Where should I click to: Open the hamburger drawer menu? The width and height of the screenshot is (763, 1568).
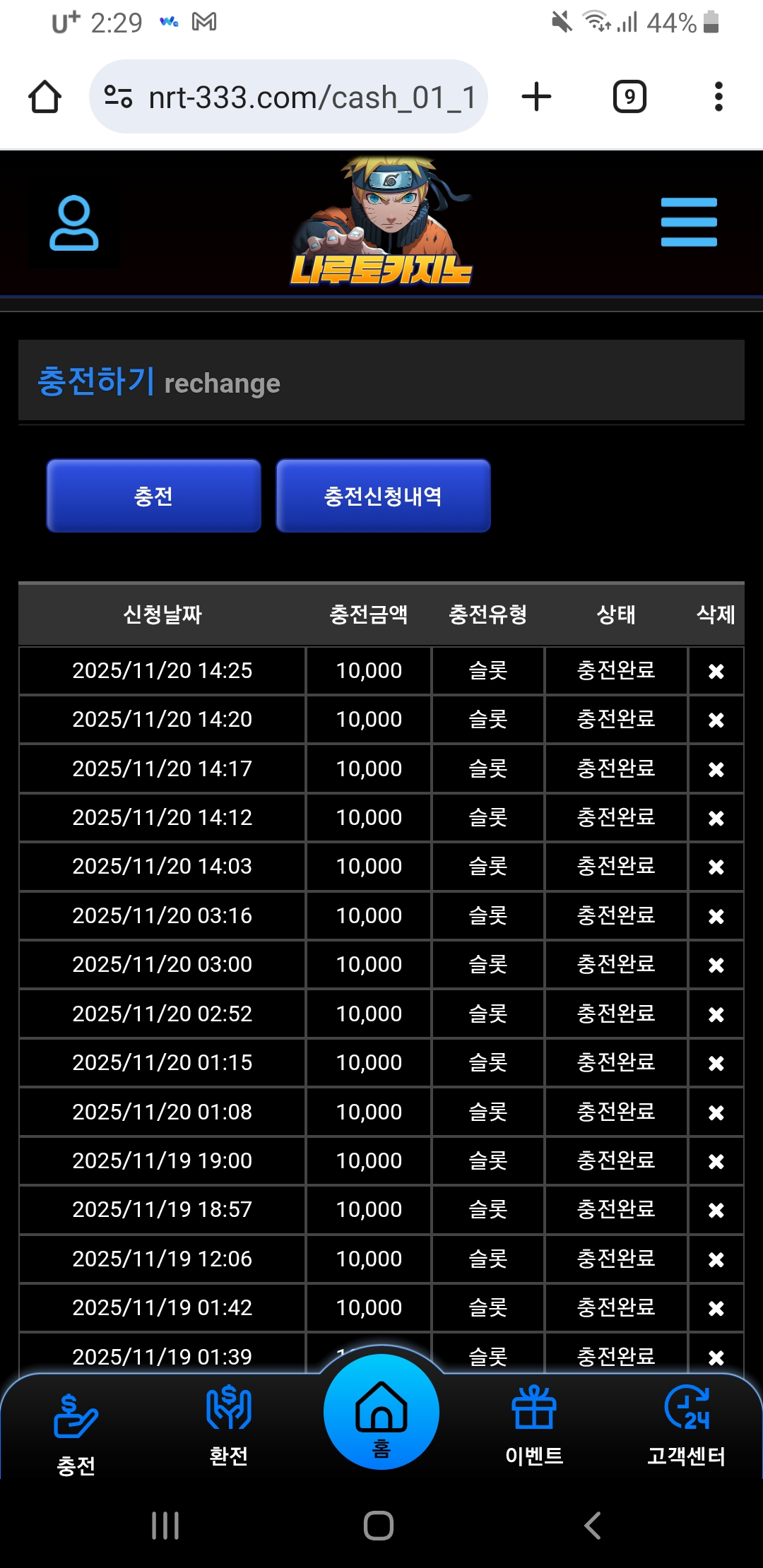click(689, 222)
